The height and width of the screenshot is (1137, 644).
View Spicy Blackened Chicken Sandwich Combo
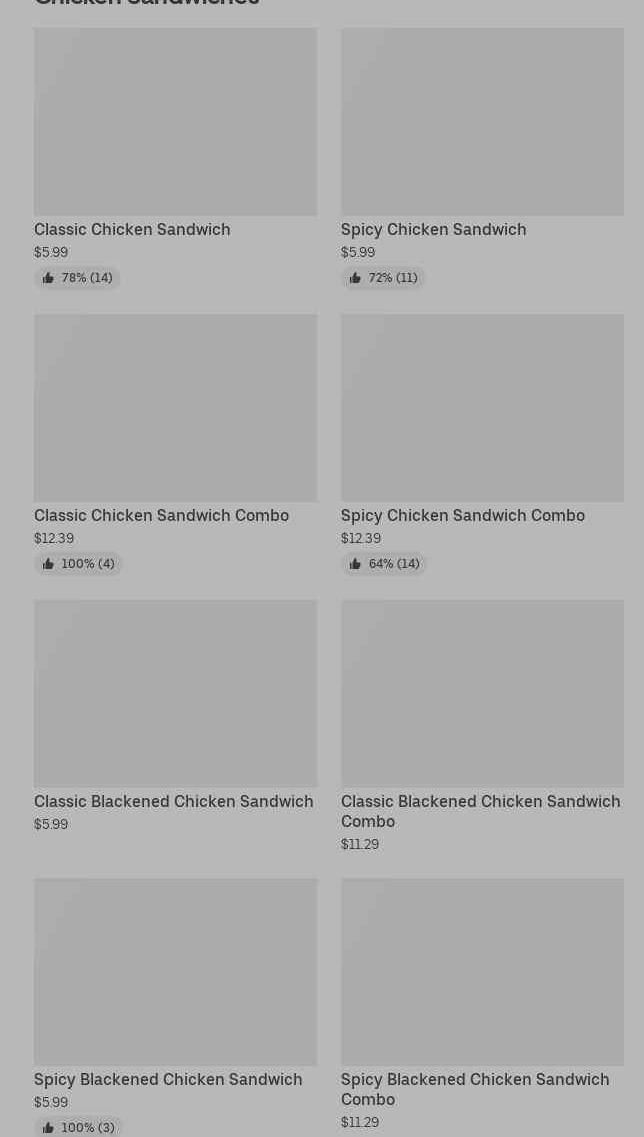[x=482, y=1005]
